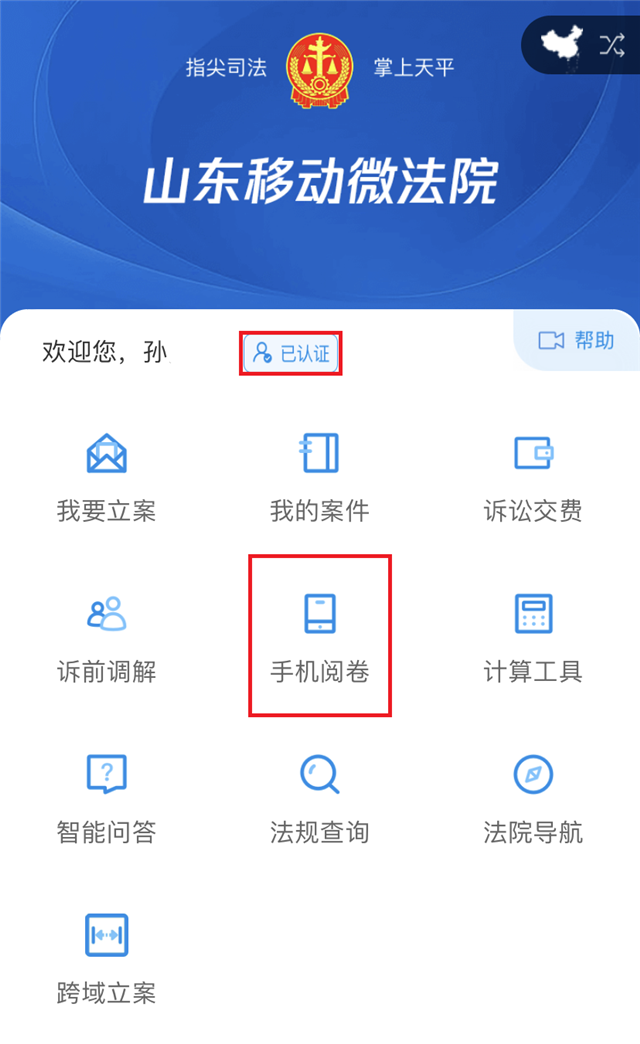Switch court region via the map icon
Viewport: 640px width, 1044px height.
point(581,44)
